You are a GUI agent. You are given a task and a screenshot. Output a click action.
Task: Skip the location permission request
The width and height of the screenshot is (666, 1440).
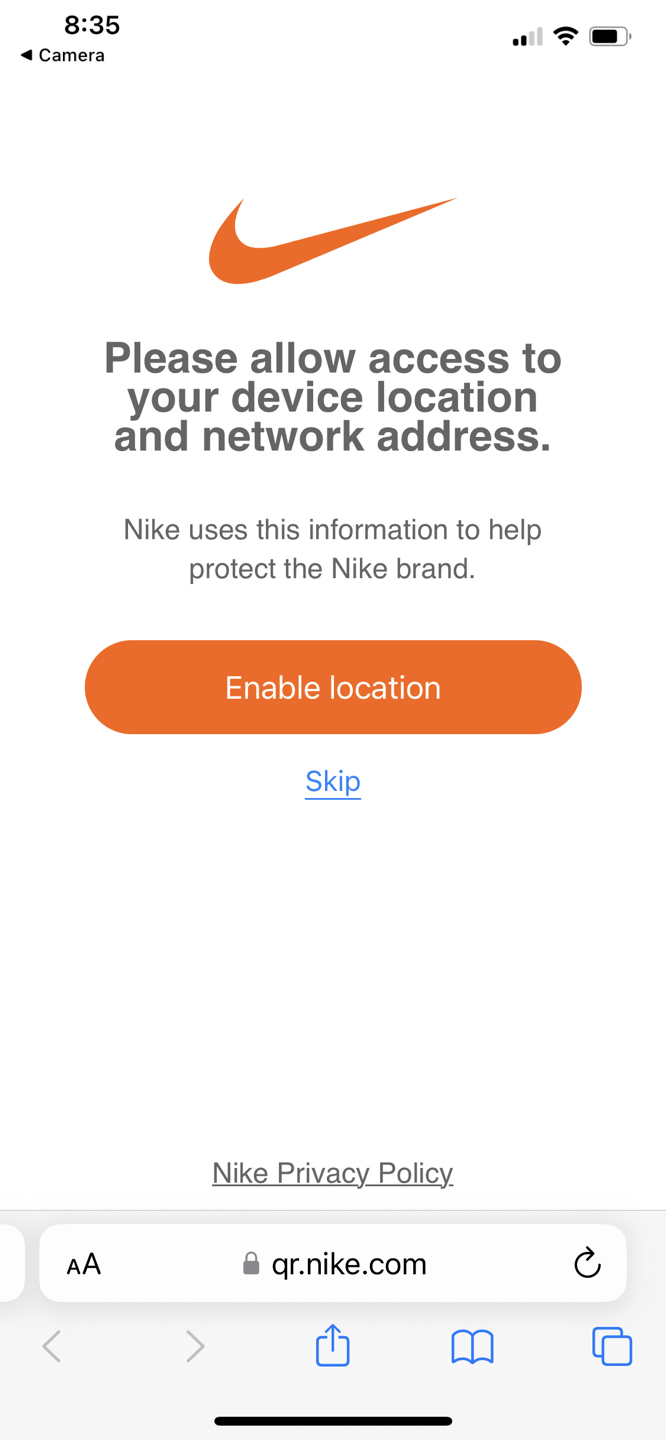coord(333,781)
